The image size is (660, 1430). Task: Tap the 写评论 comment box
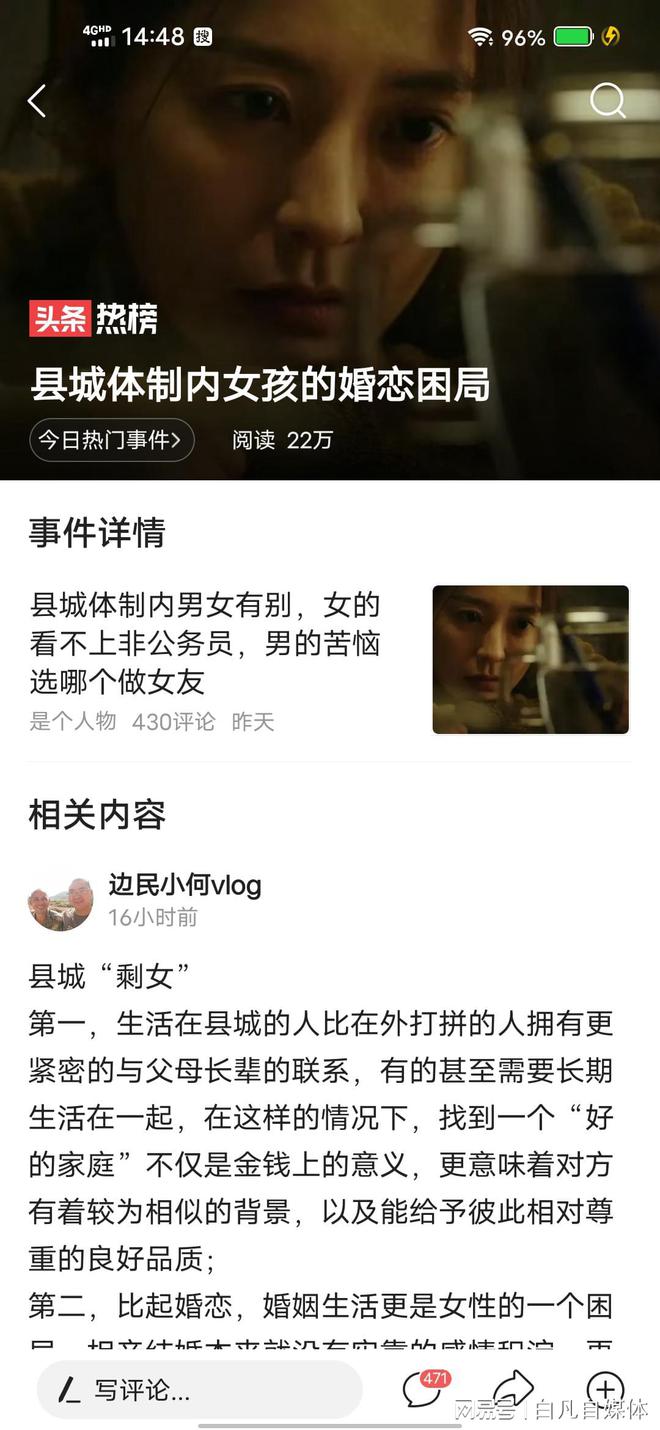[200, 1390]
